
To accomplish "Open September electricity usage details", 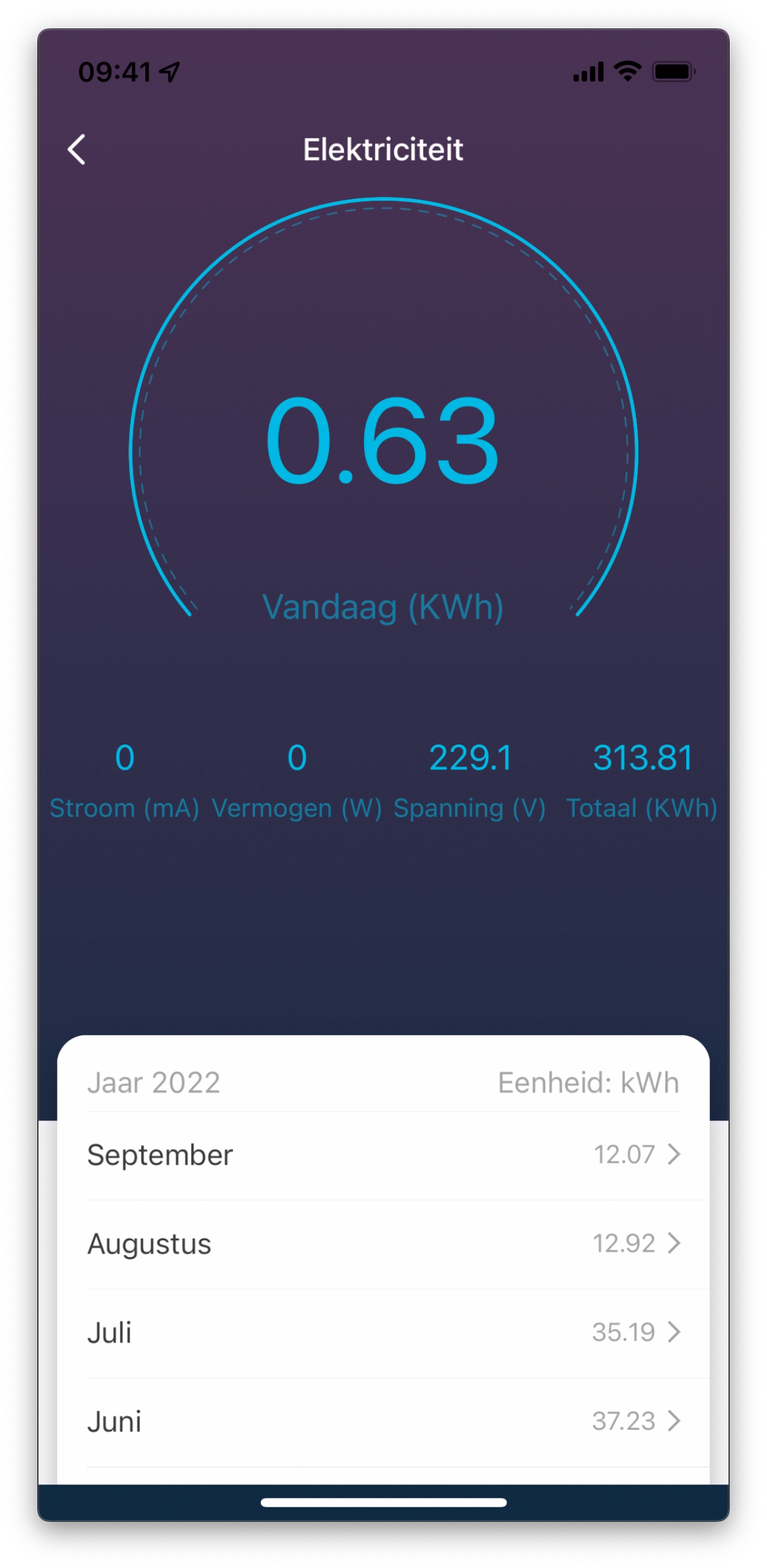I will pos(384,1155).
